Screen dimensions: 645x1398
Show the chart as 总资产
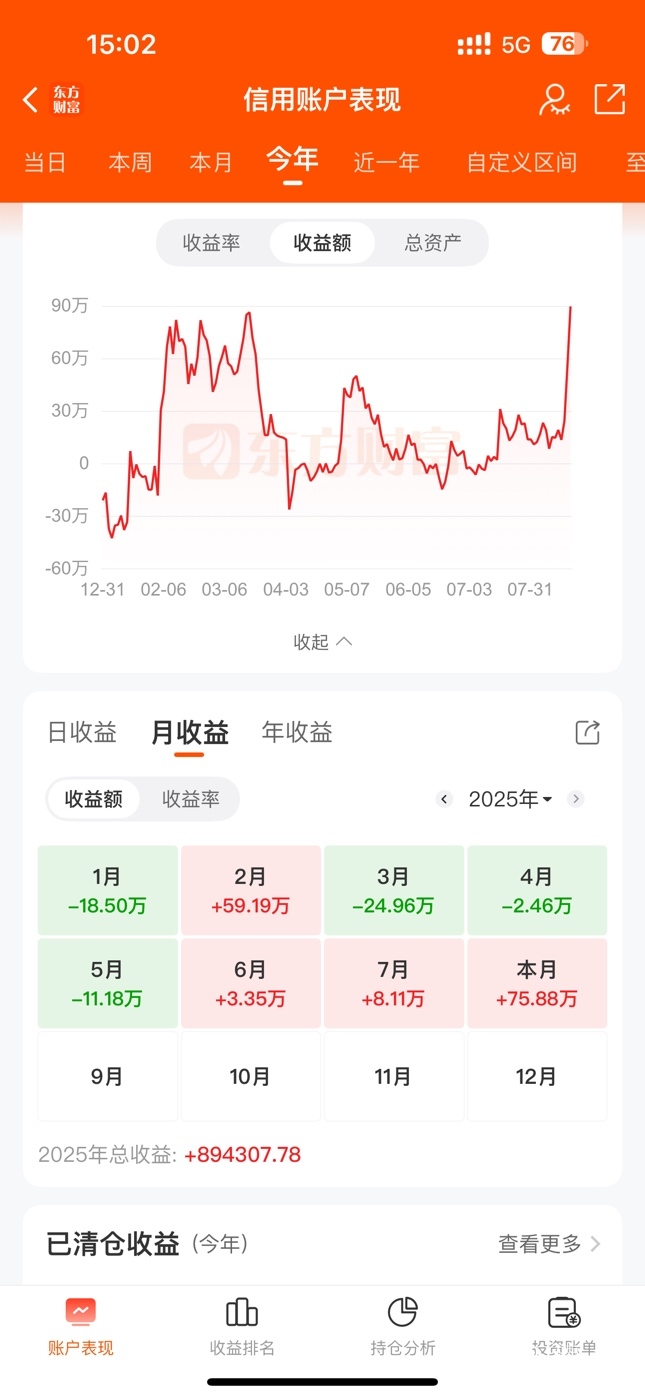[432, 243]
